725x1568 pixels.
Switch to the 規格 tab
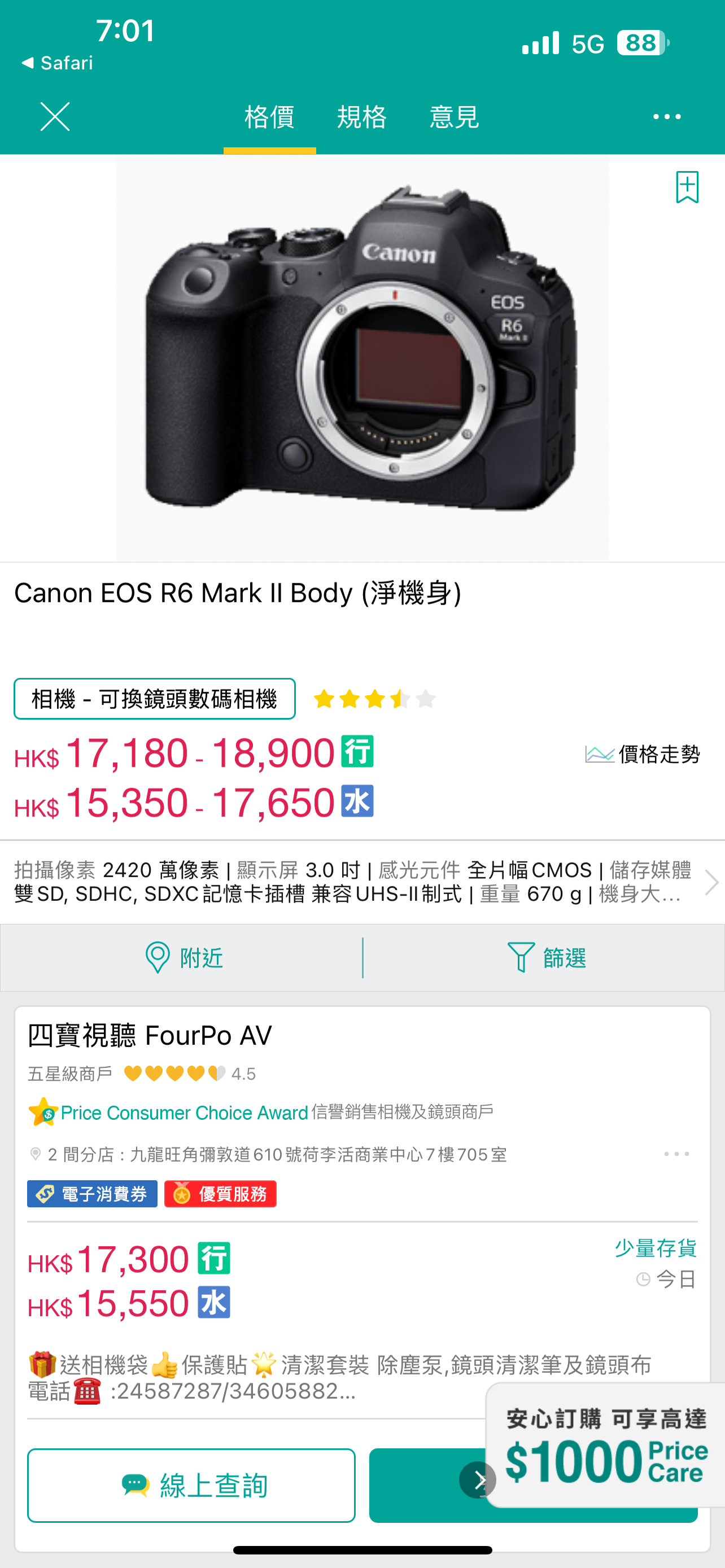(361, 117)
